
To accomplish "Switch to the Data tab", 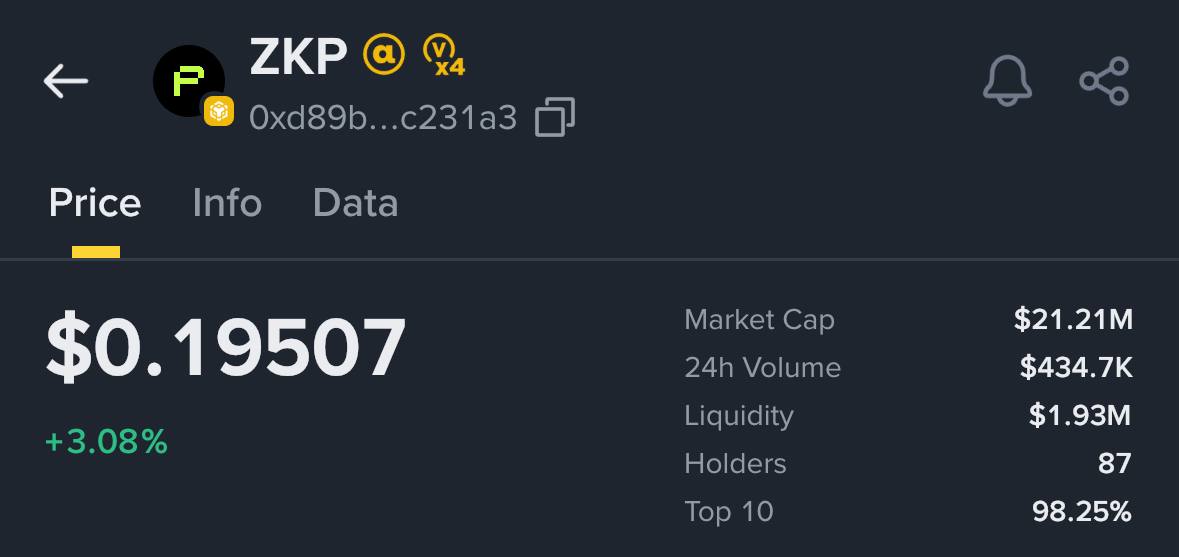I will pos(355,203).
